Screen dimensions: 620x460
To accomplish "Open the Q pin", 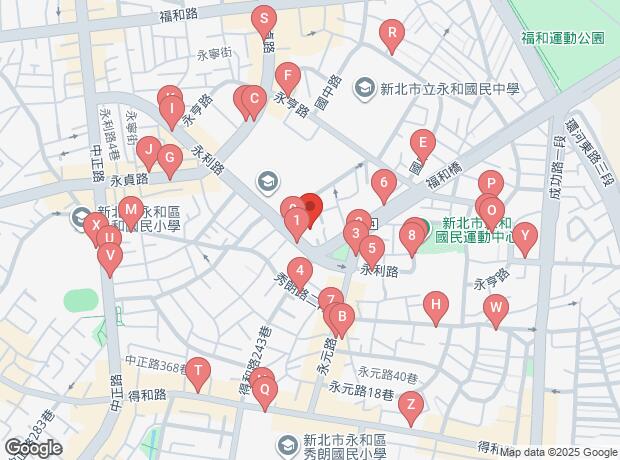I will [265, 393].
